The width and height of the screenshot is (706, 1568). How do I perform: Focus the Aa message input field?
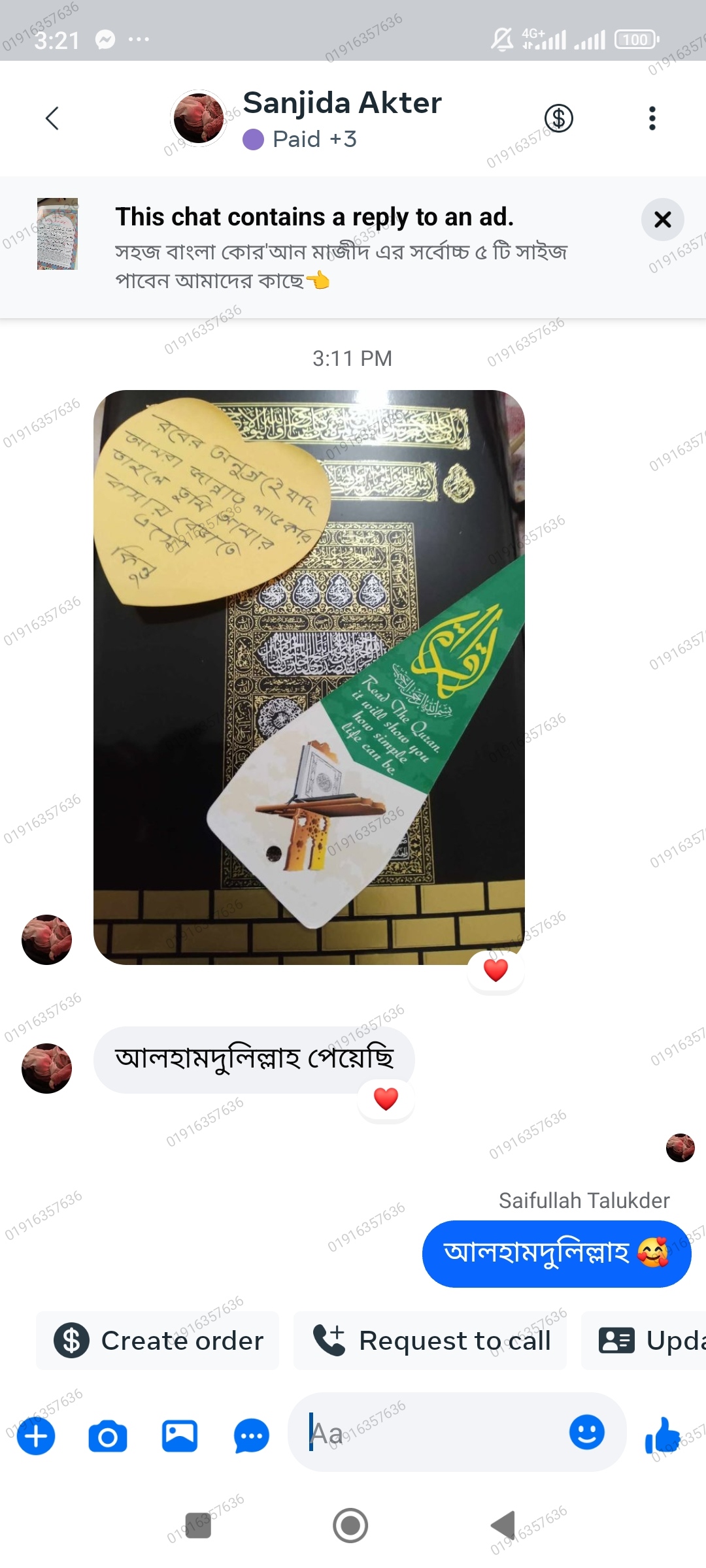coord(431,1433)
